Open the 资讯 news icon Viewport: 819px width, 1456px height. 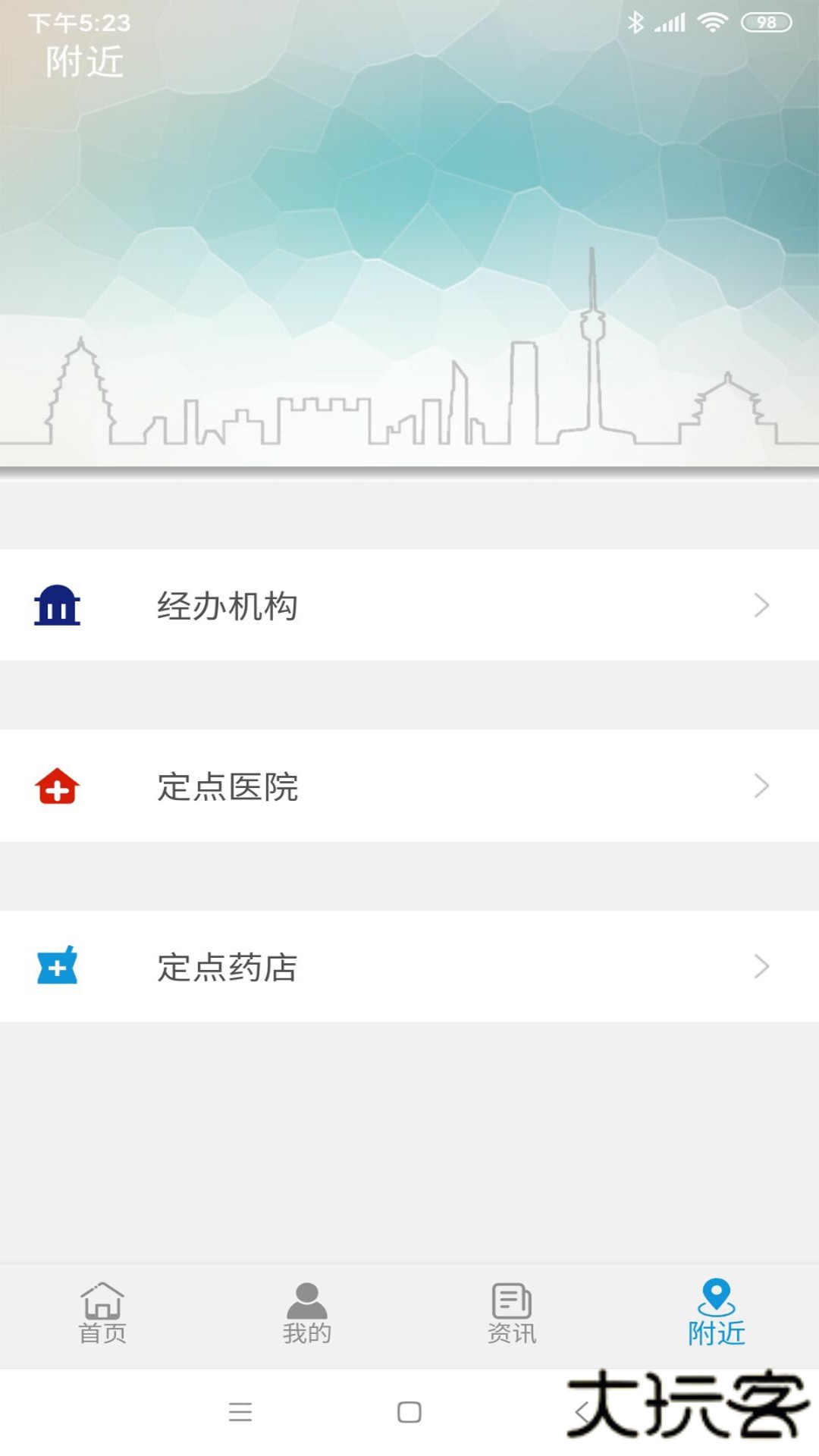point(510,1298)
